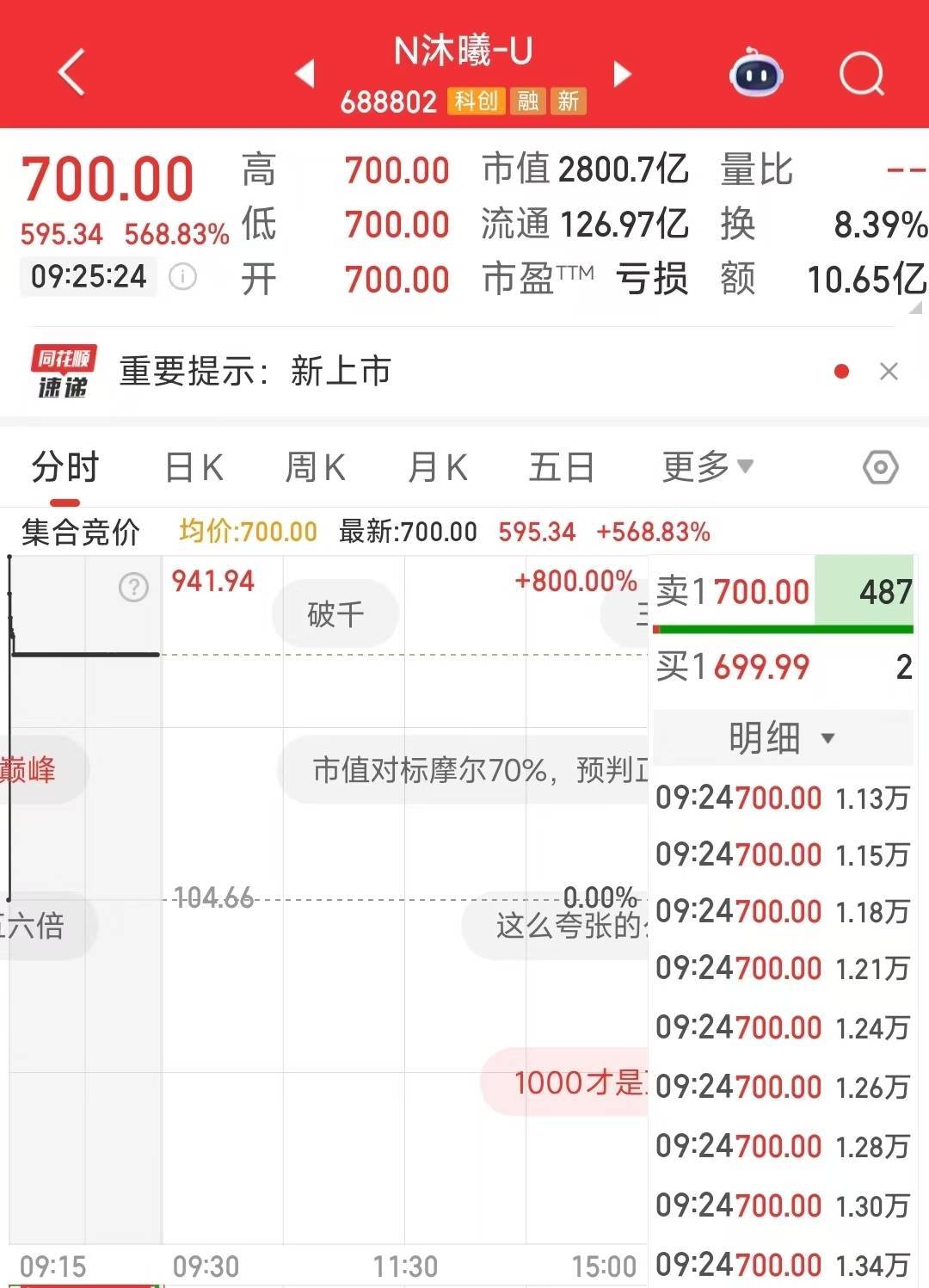
Task: Switch to the 五日 chart
Action: (561, 468)
